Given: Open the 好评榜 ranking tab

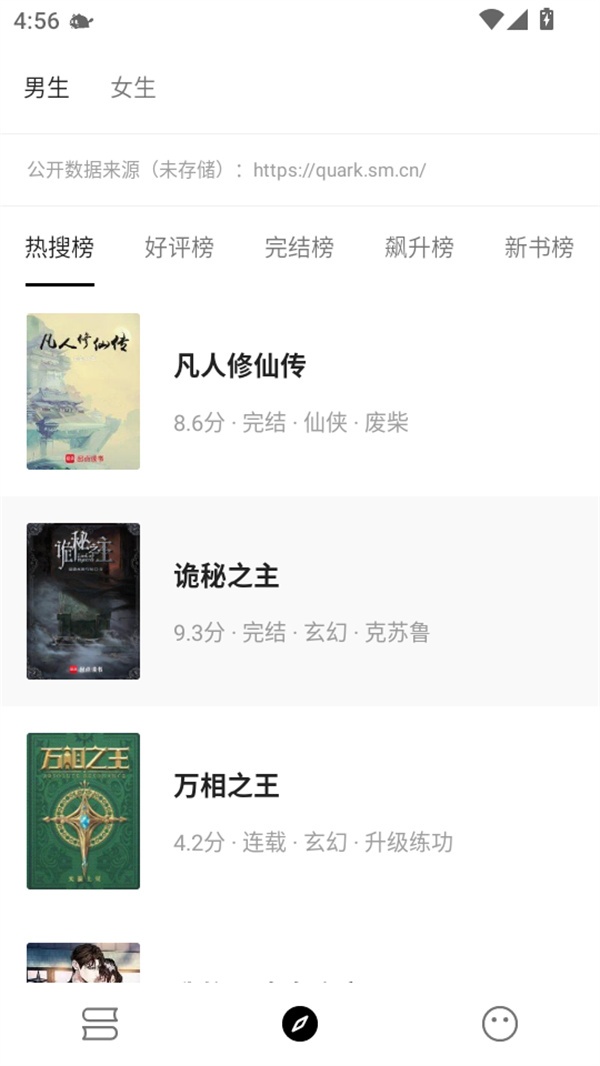Looking at the screenshot, I should click(179, 248).
